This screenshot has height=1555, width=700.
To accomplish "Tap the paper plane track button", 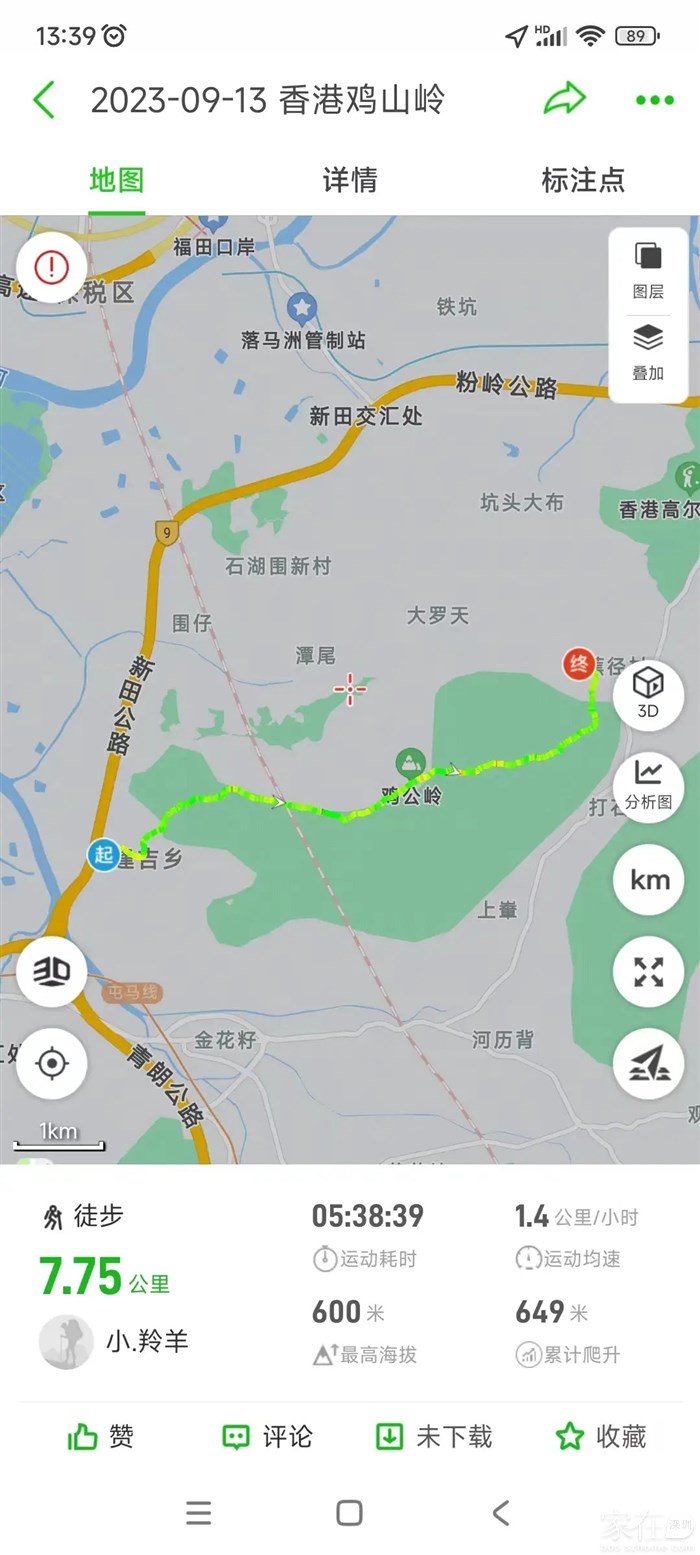I will (648, 1063).
